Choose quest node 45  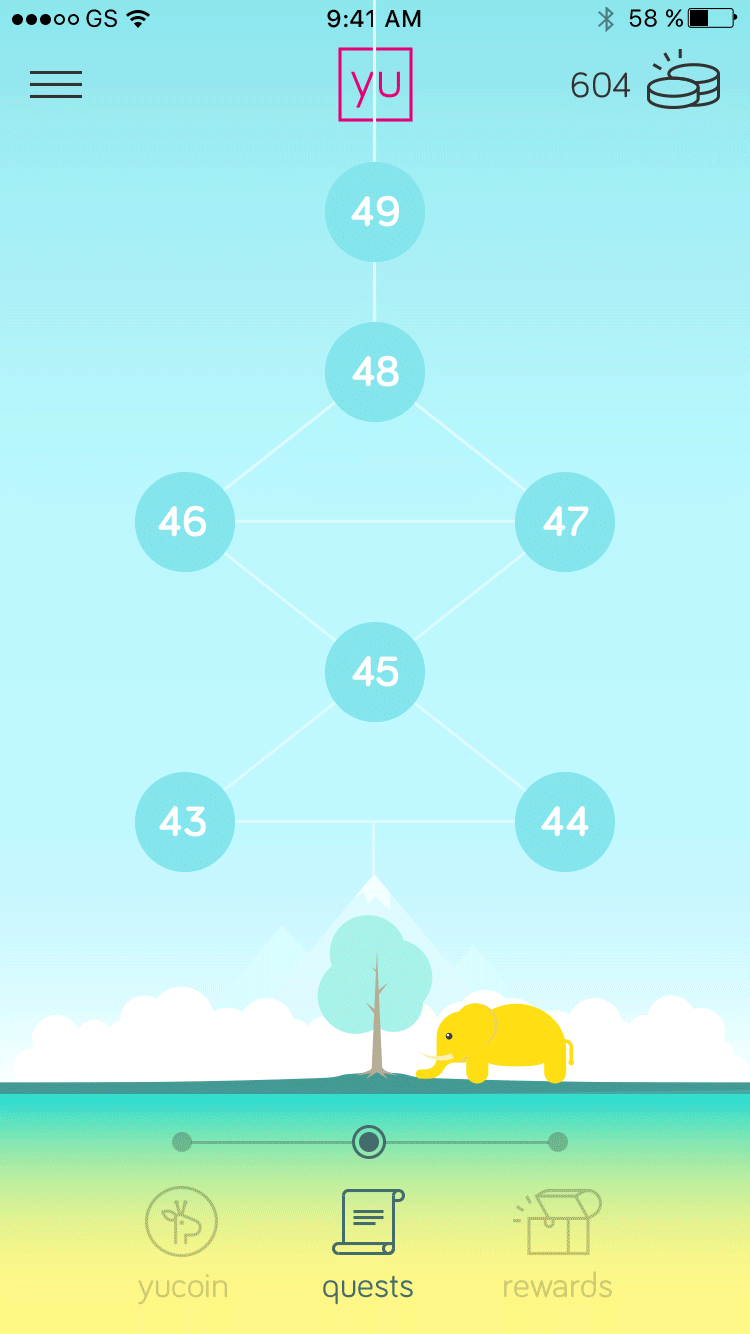tap(375, 672)
